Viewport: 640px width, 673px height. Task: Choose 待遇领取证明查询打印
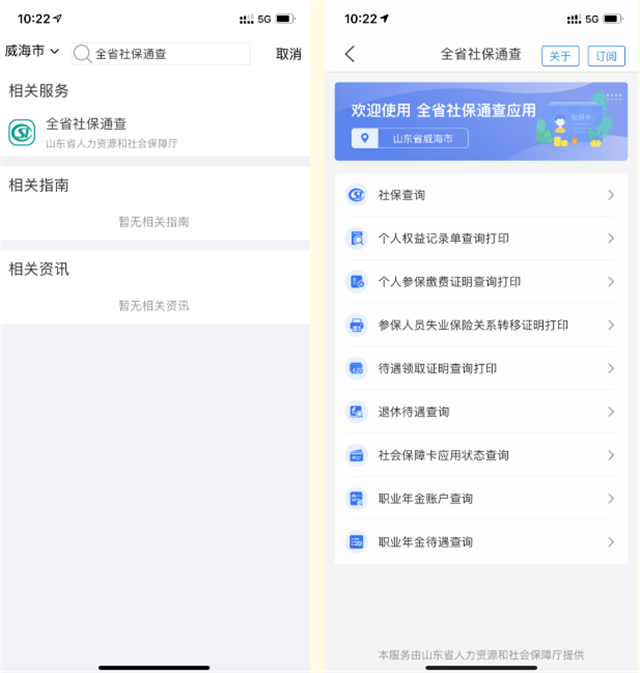pyautogui.click(x=480, y=369)
